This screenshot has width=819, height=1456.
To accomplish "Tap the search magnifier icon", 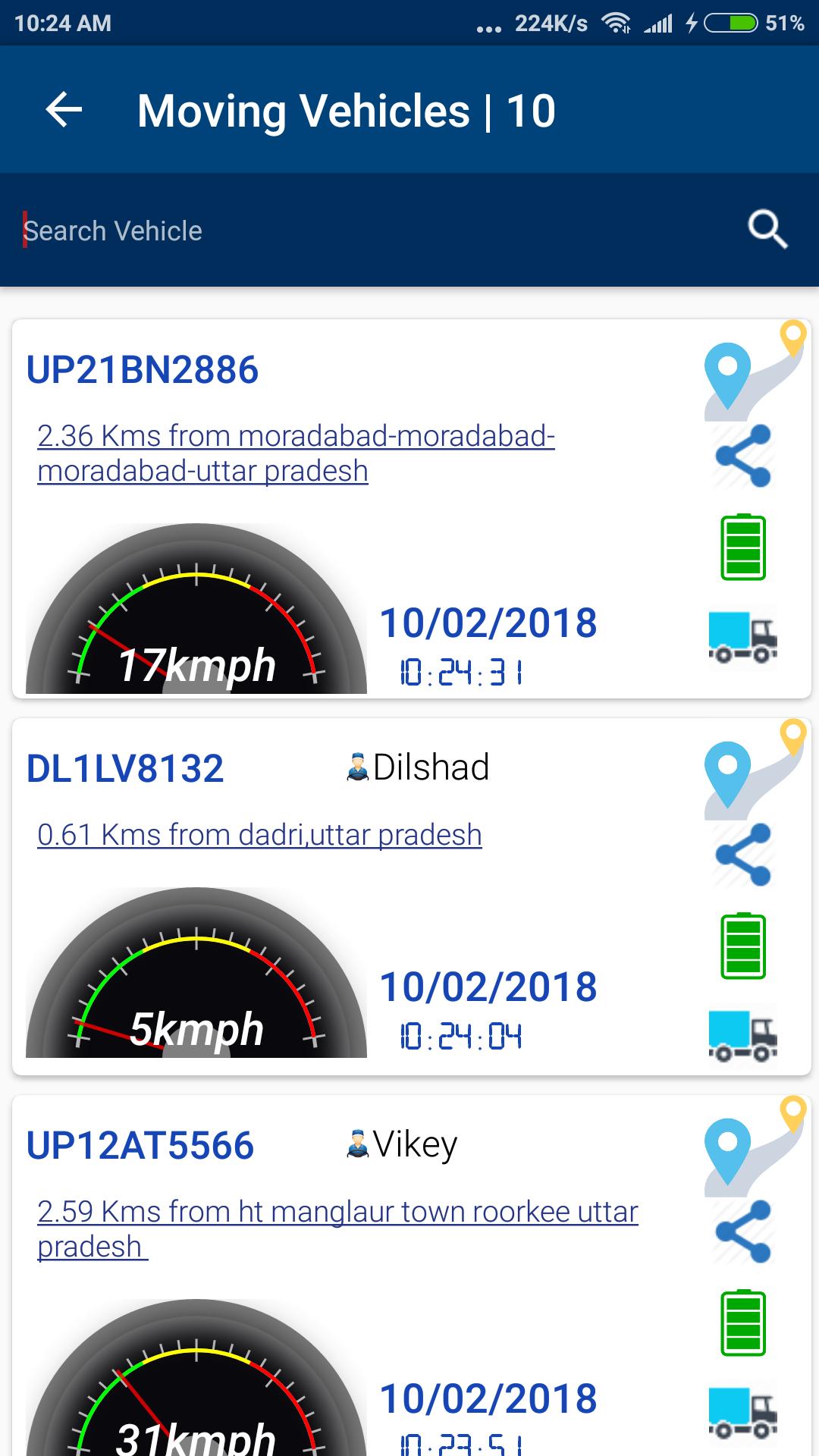I will [x=767, y=229].
